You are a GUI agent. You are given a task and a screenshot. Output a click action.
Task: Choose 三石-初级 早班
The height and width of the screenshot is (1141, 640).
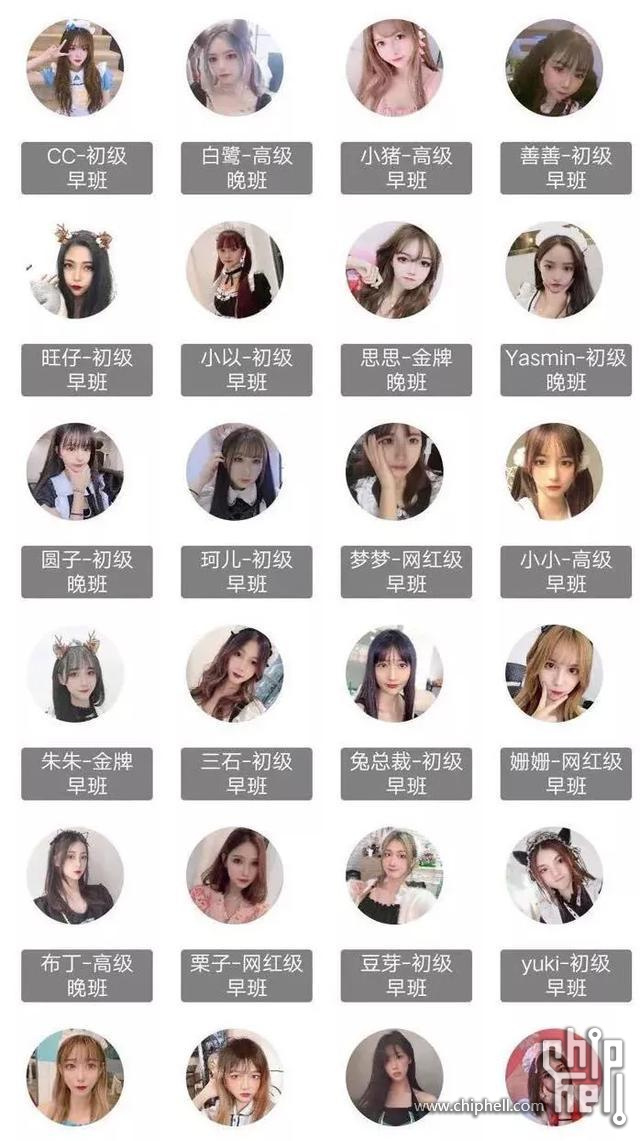(246, 774)
